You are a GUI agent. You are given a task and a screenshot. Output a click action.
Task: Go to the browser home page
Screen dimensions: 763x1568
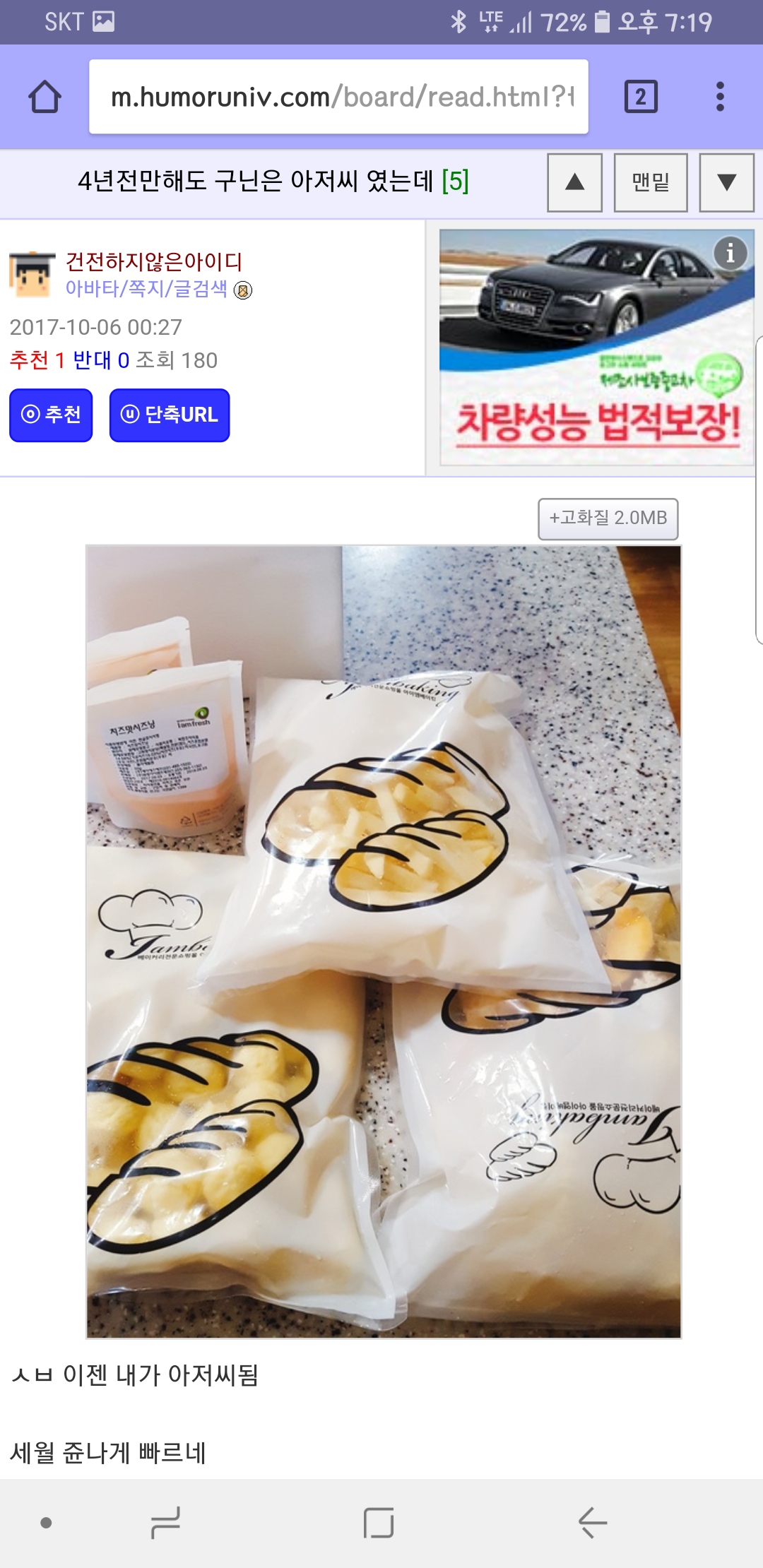pyautogui.click(x=45, y=97)
